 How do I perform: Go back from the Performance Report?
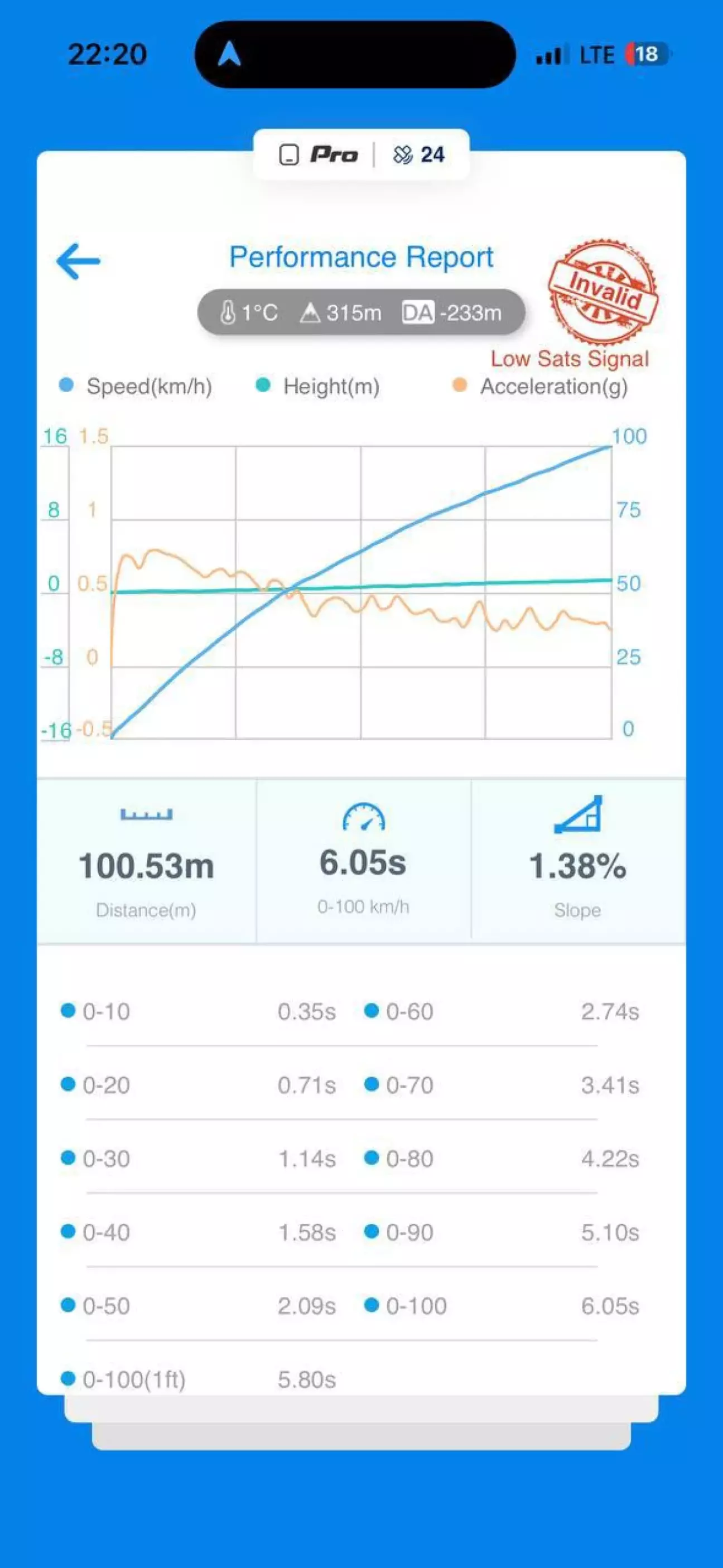(x=79, y=261)
